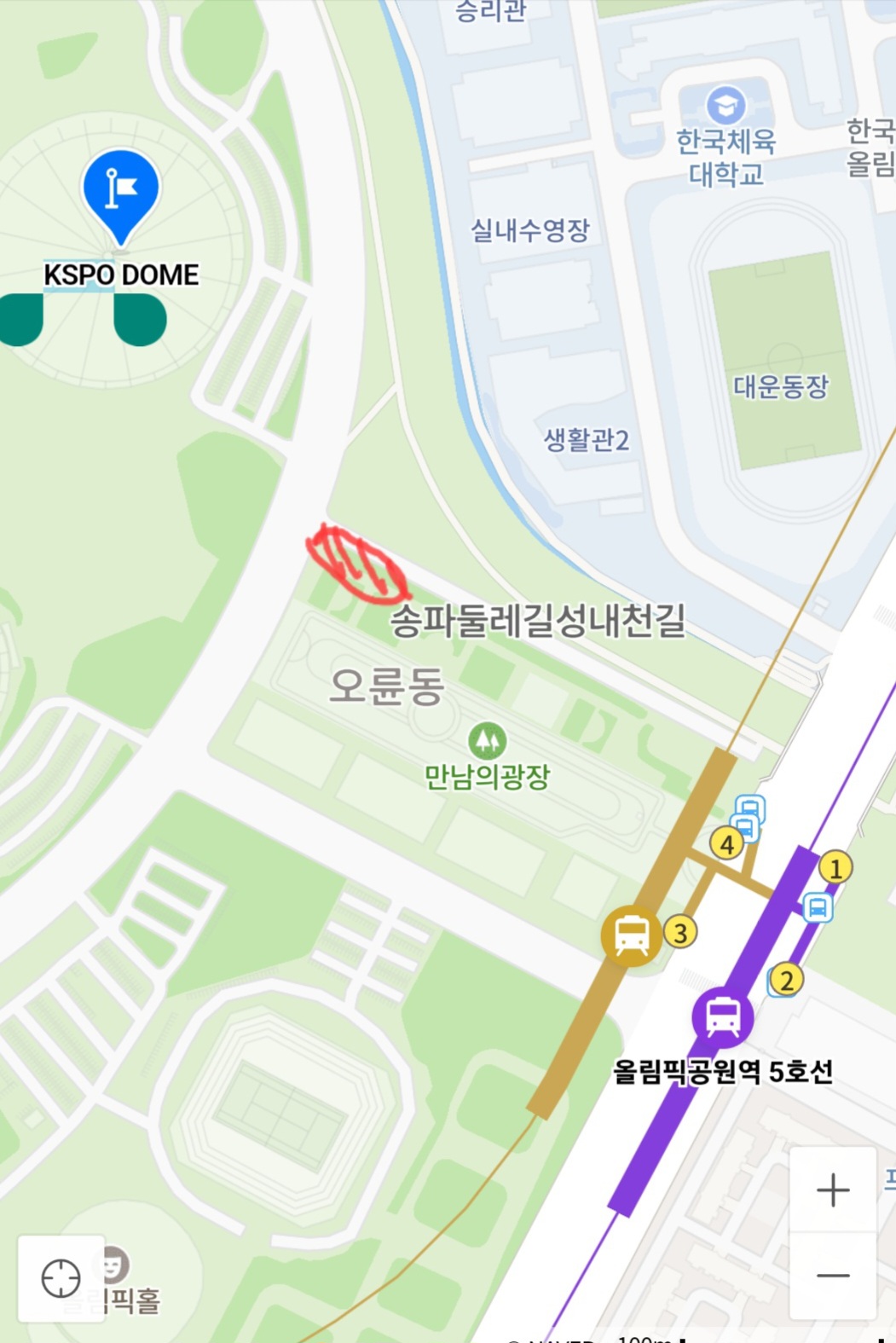
Task: Open the 한국체육대학교 school marker
Action: 726,107
